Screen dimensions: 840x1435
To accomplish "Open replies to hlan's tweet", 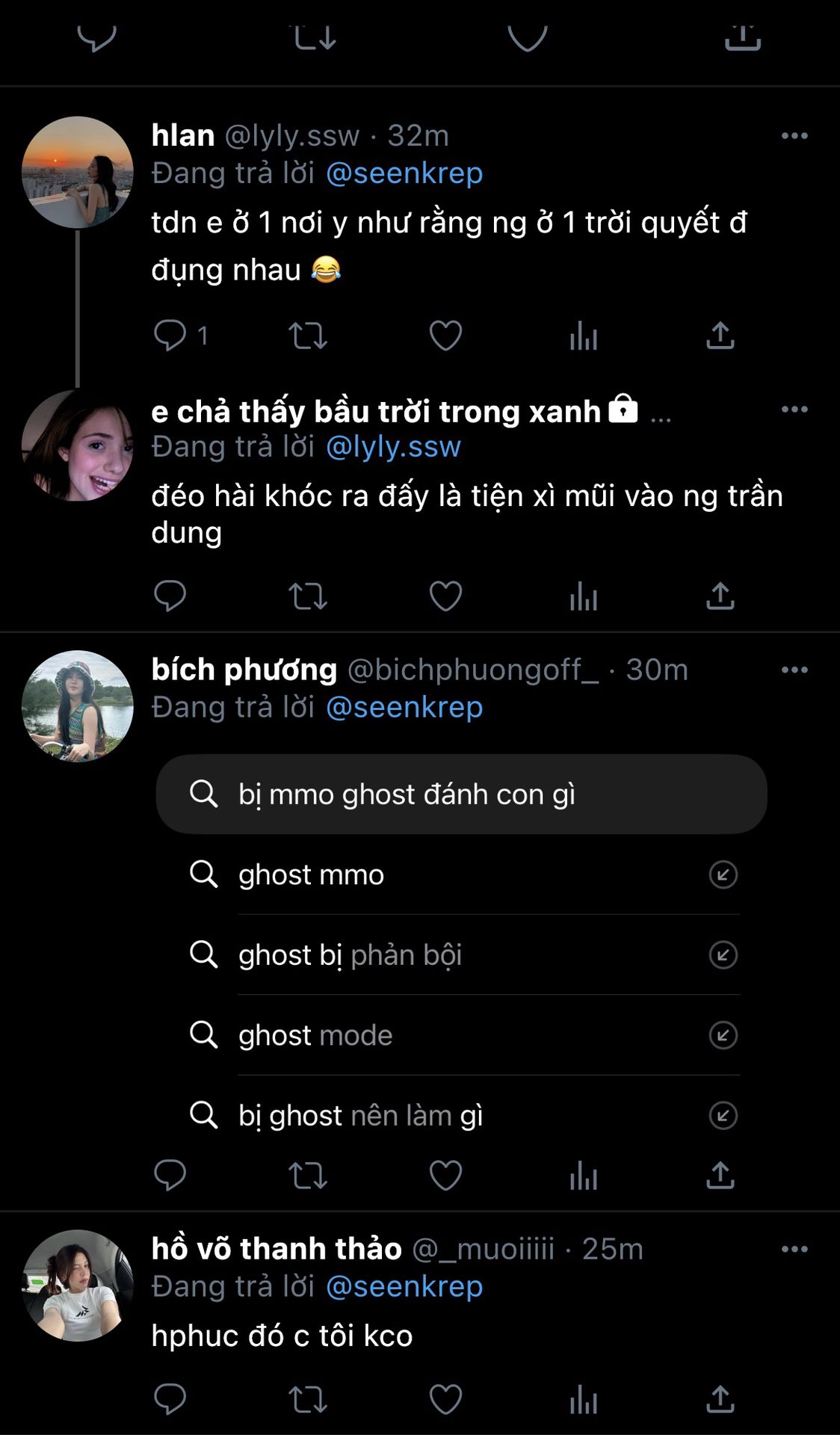I will 170,336.
